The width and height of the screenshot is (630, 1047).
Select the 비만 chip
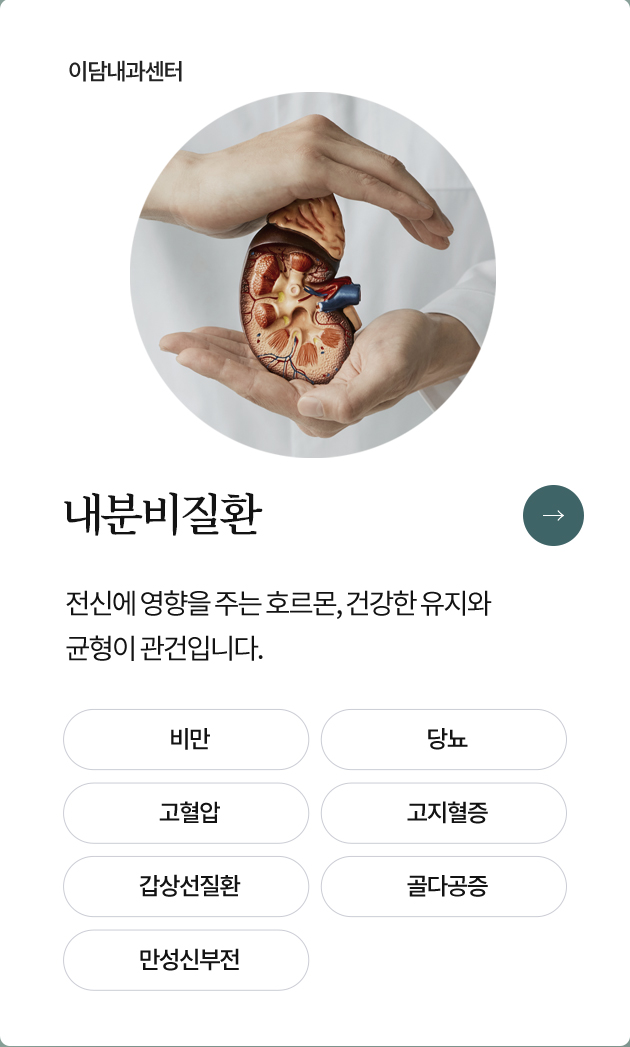point(186,740)
